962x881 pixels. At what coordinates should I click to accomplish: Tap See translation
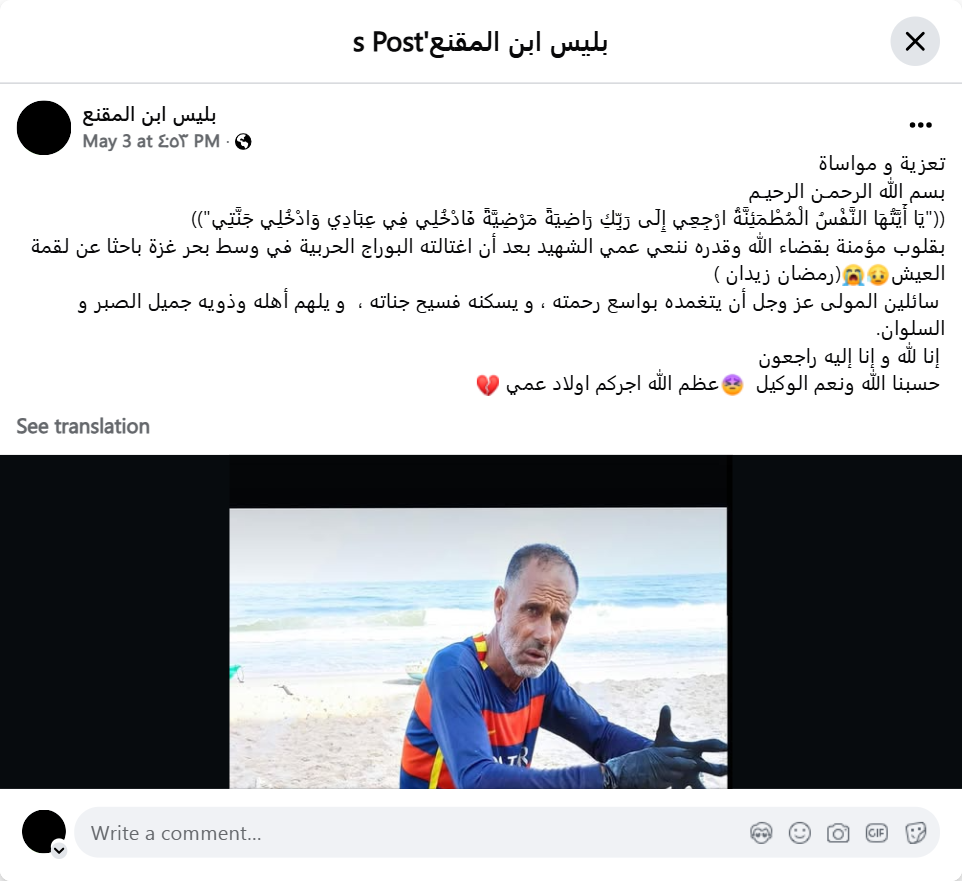pos(83,426)
